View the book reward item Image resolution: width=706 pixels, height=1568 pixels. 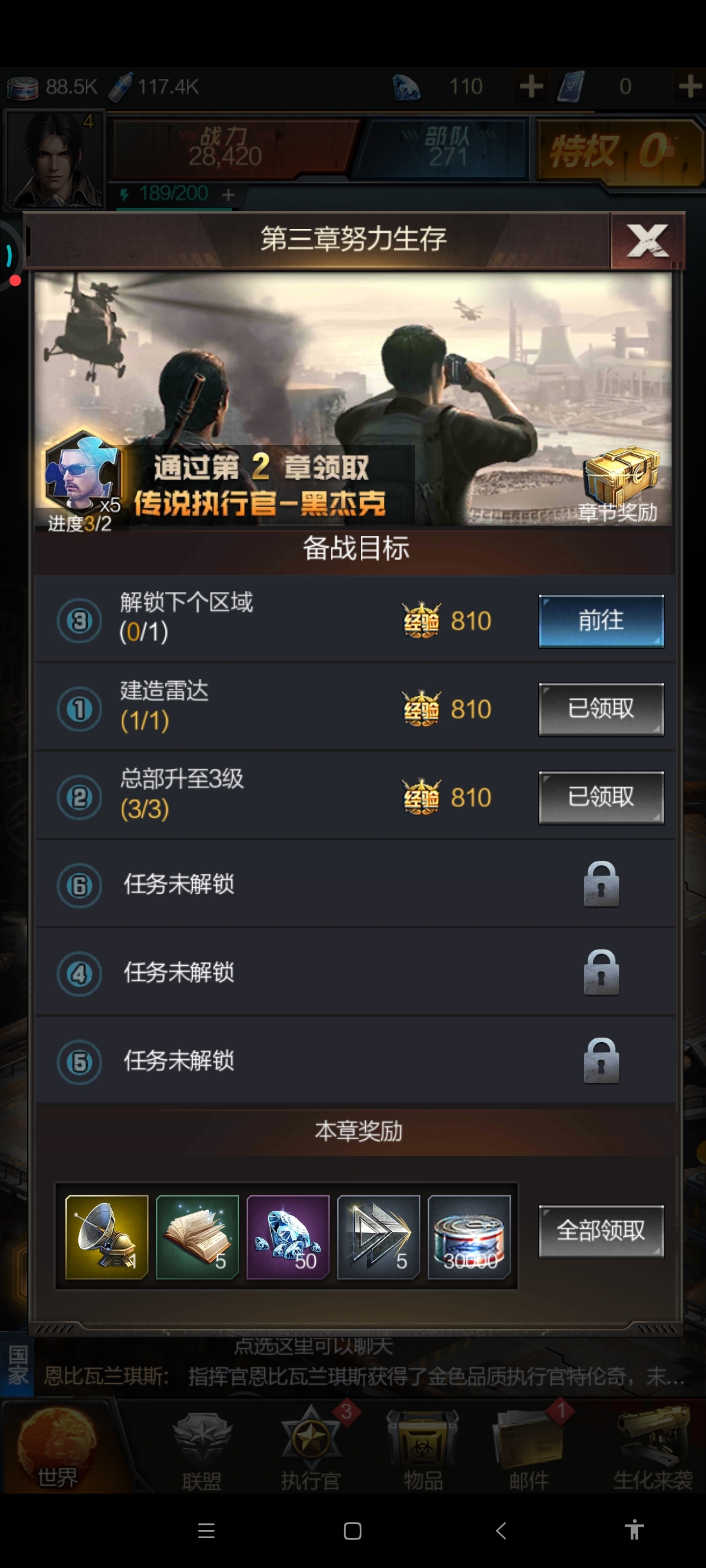point(197,1236)
